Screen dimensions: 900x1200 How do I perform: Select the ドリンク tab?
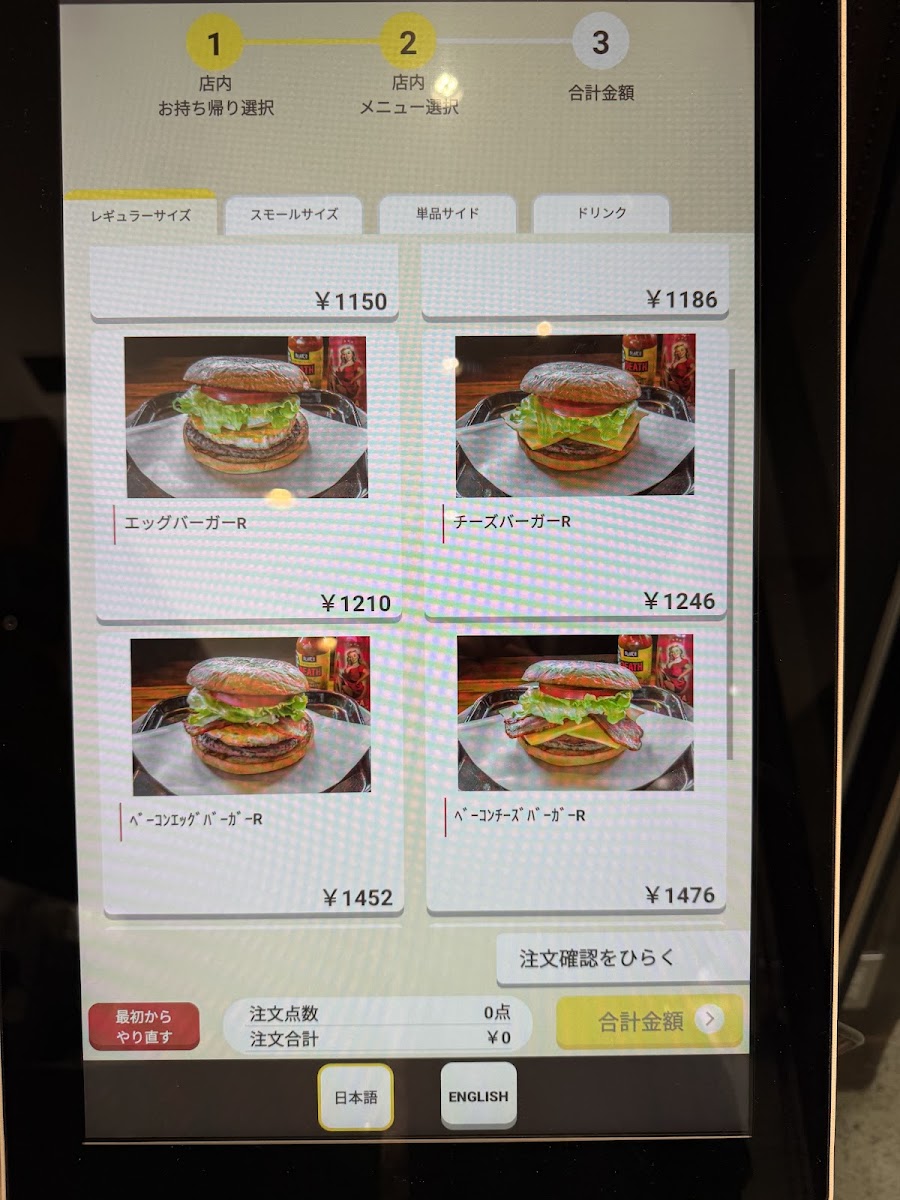click(601, 213)
